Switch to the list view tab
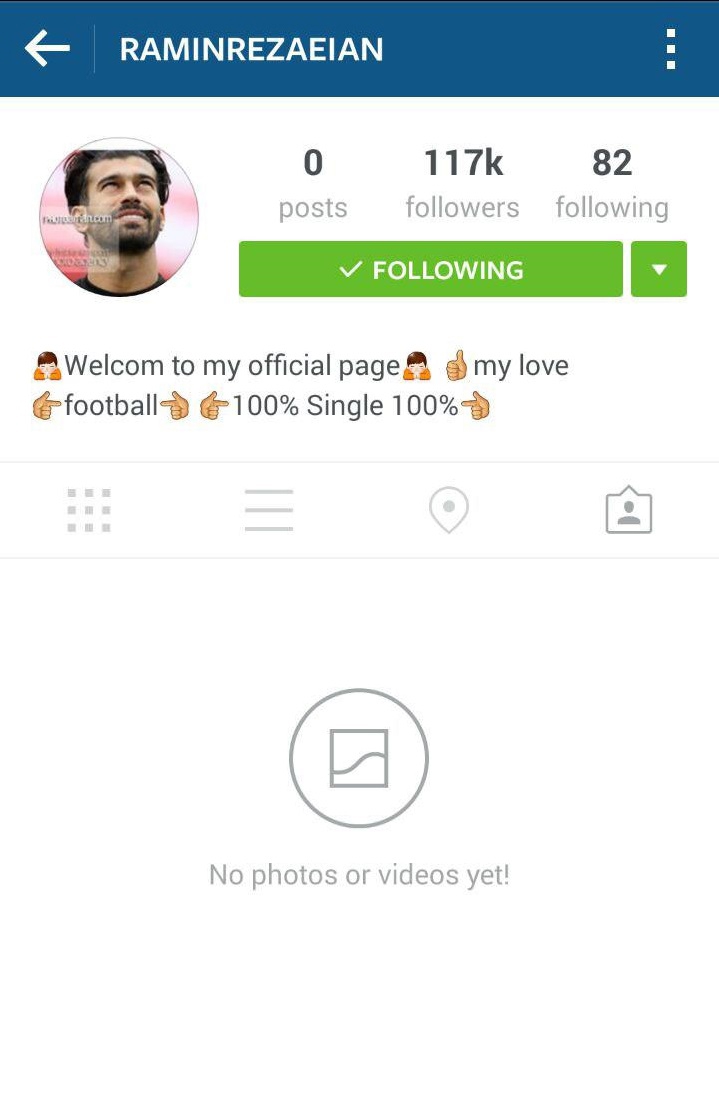The image size is (719, 1117). [x=269, y=510]
